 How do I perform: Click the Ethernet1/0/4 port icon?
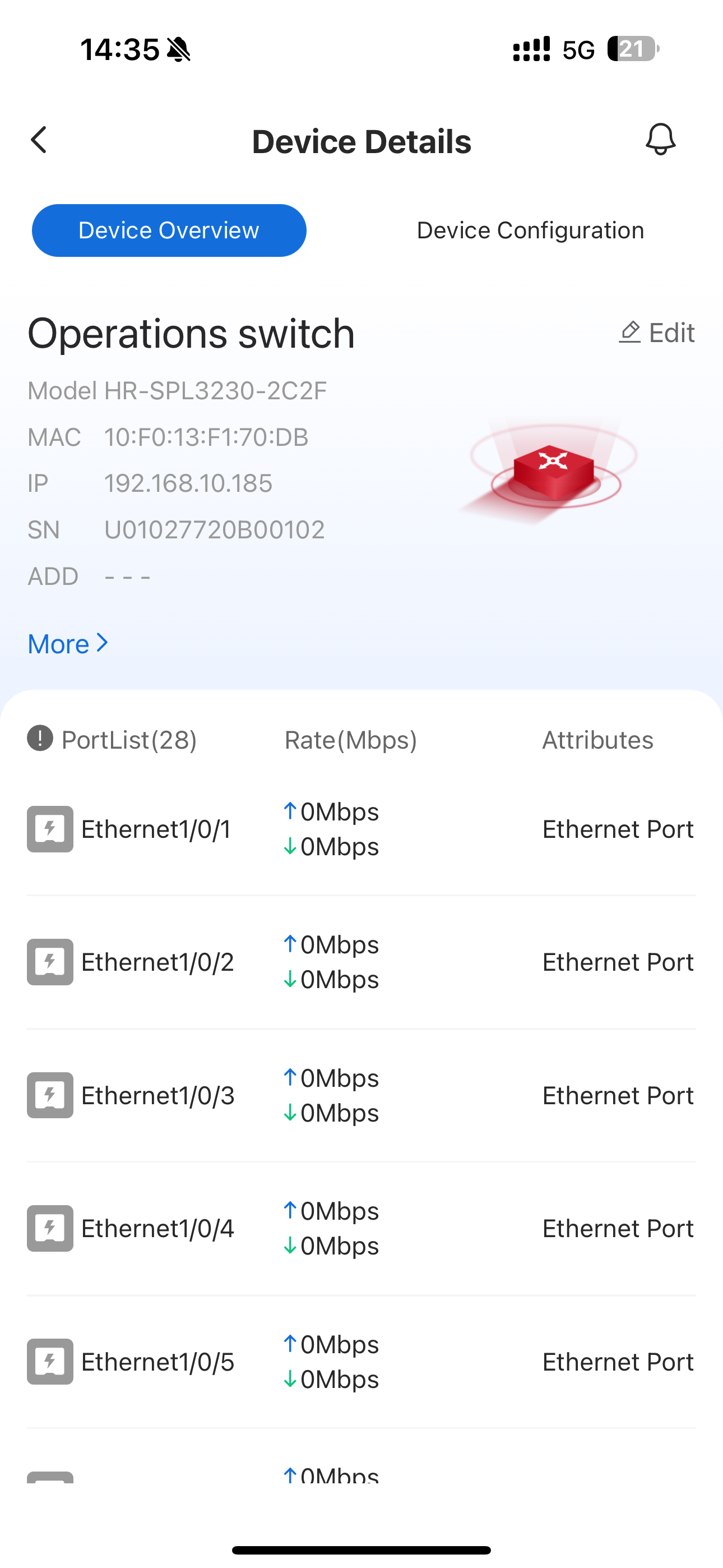click(49, 1228)
